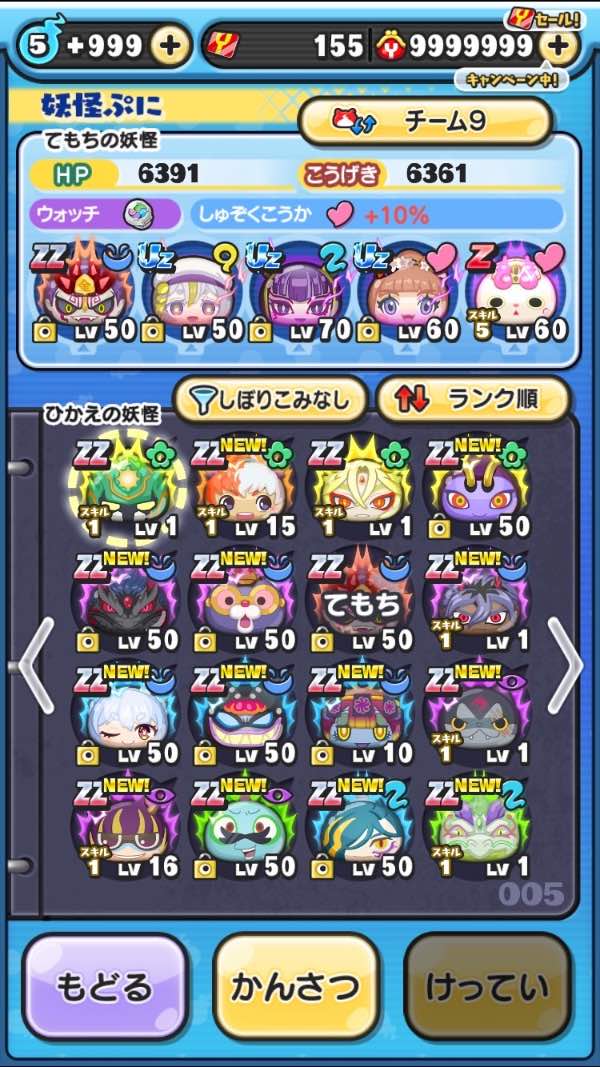Open the しぼりこみなし filter
The height and width of the screenshot is (1067, 600).
pos(270,400)
